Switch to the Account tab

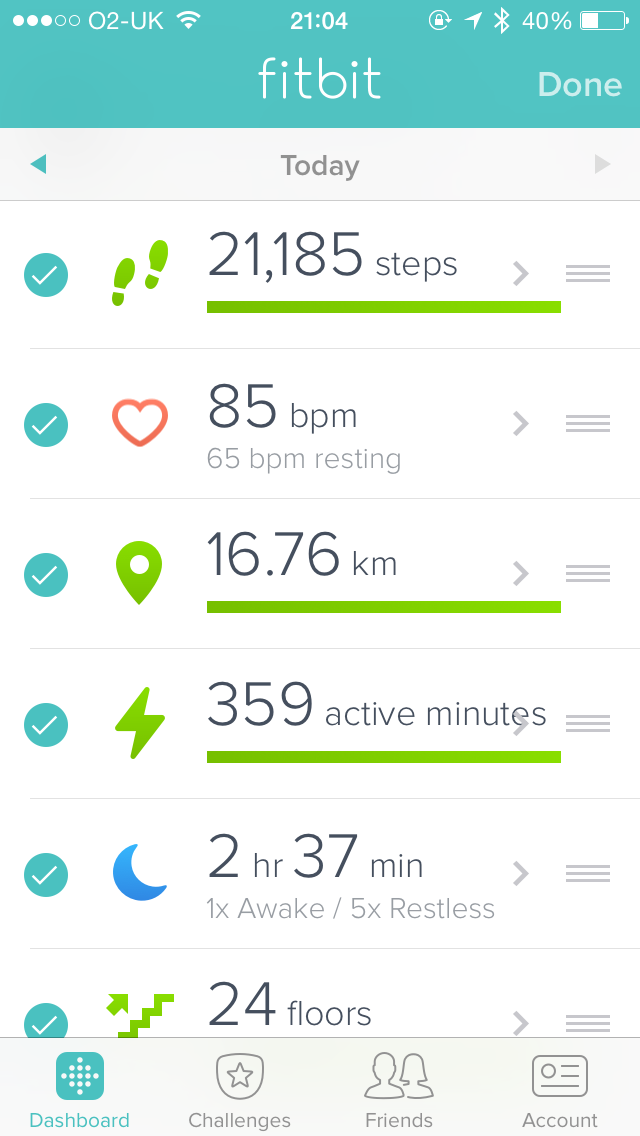(x=560, y=1090)
